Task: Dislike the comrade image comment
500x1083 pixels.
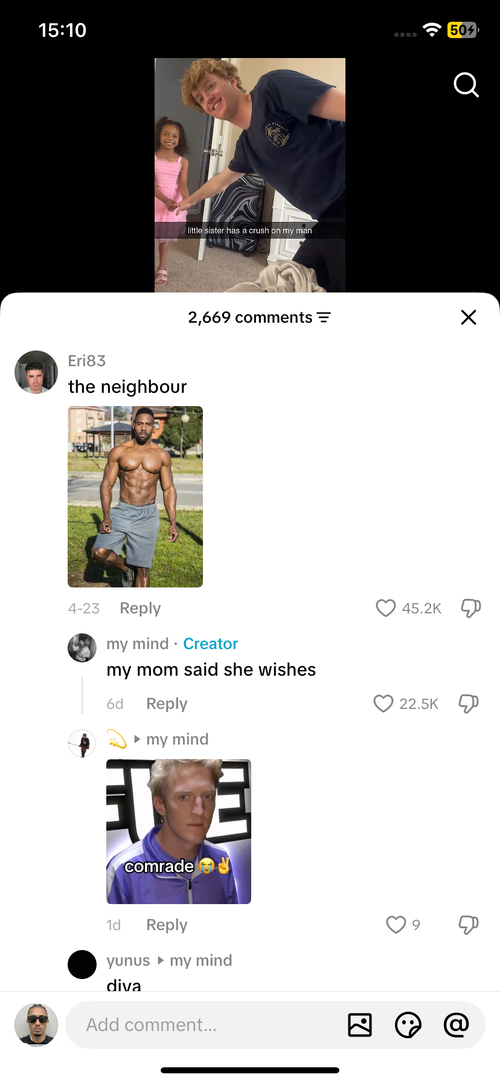Action: click(x=468, y=925)
